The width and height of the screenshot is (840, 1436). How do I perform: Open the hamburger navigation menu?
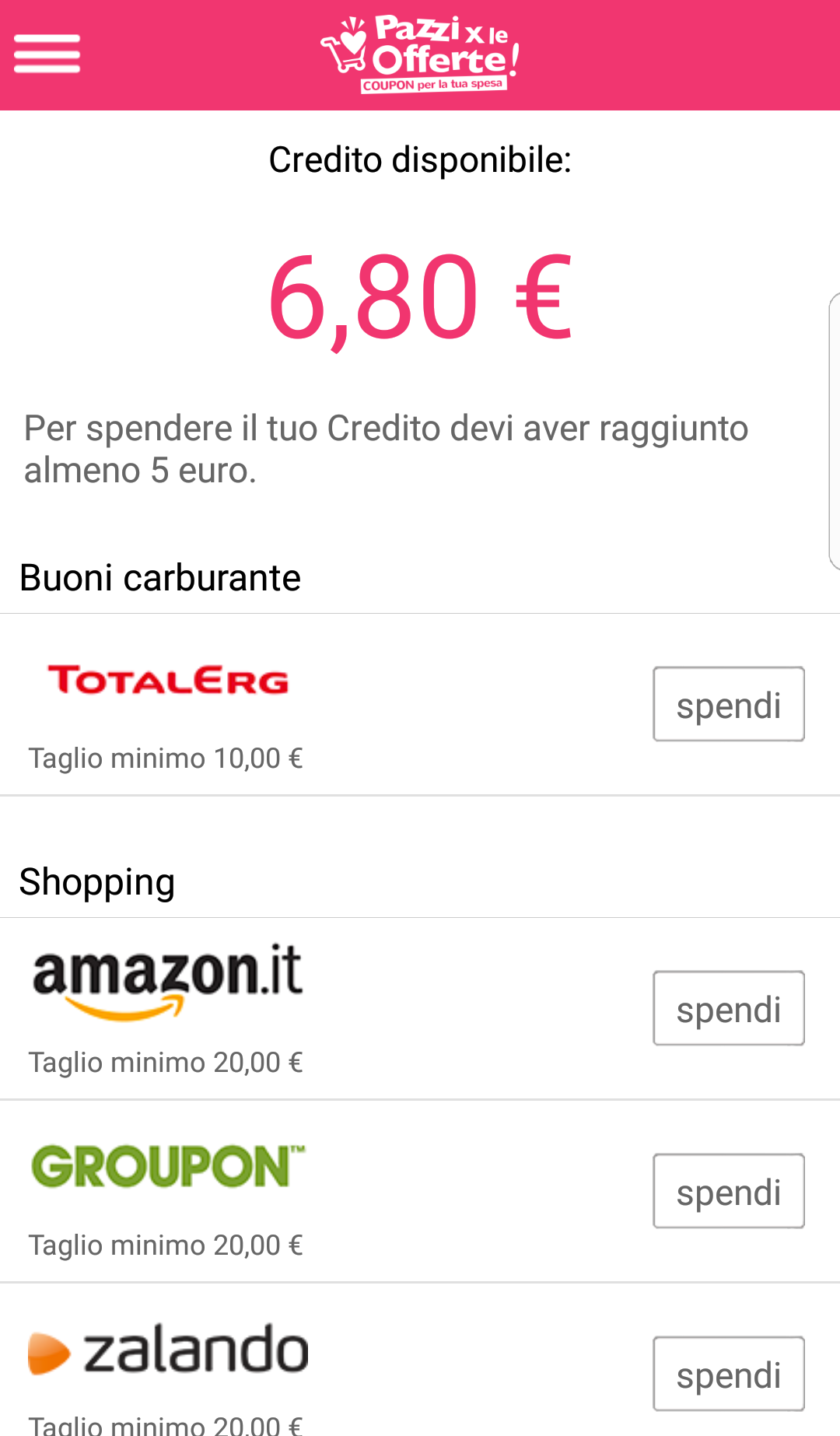[x=47, y=54]
